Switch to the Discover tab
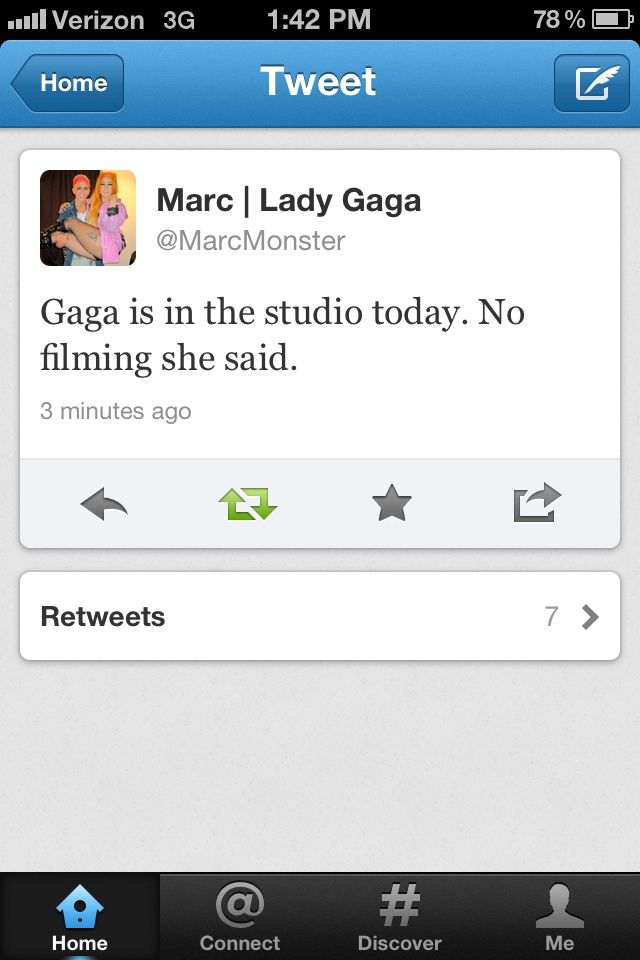This screenshot has height=960, width=640. (400, 917)
